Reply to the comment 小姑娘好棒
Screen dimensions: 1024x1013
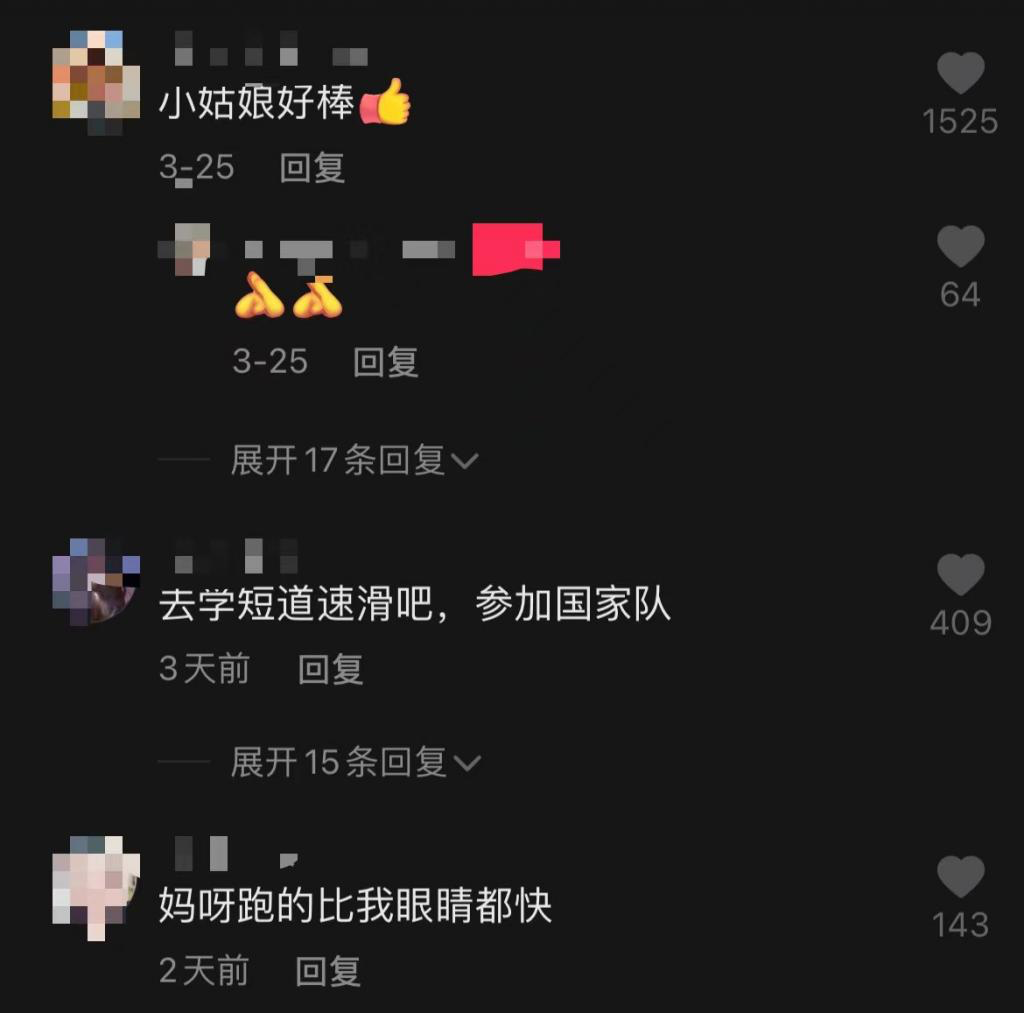312,168
